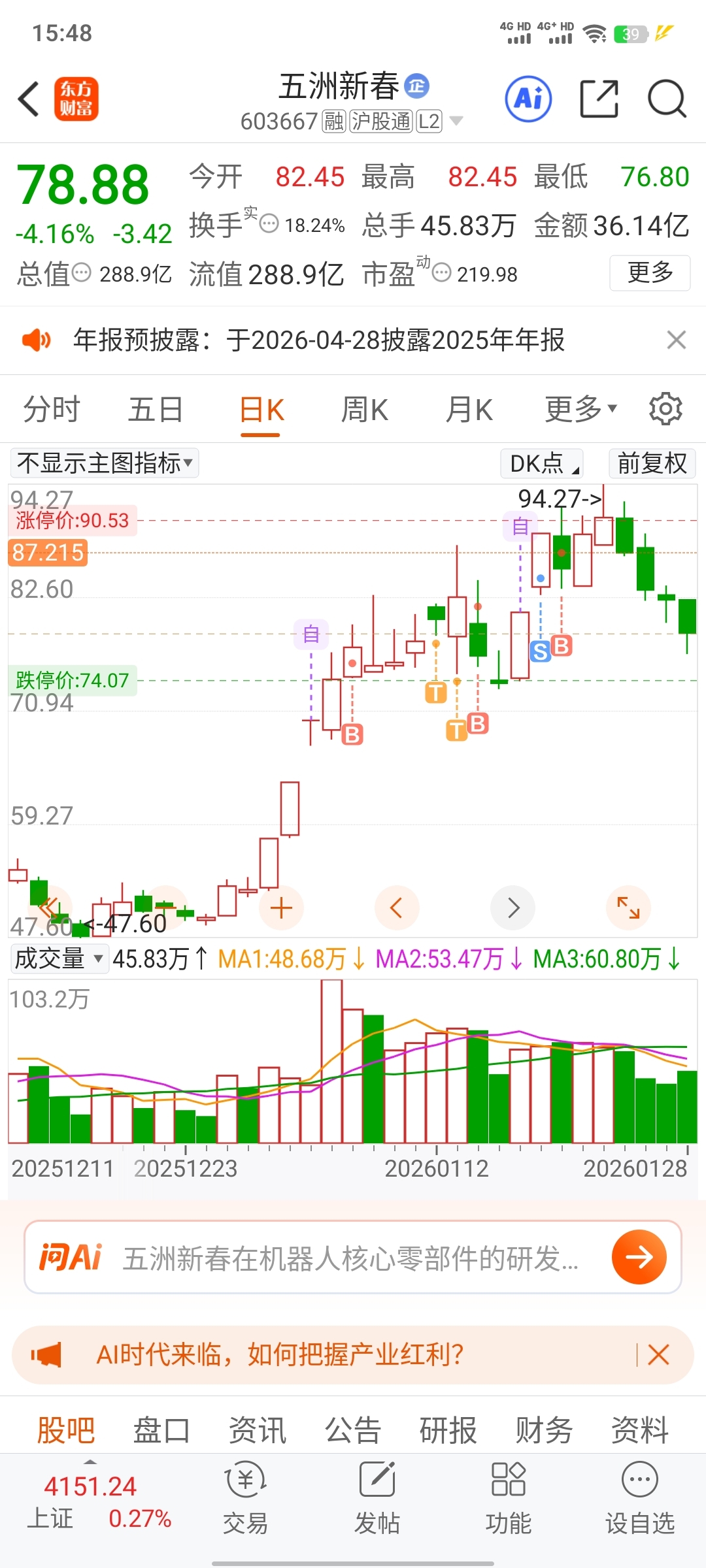This screenshot has width=706, height=1568.
Task: Switch to the 分时 chart tab
Action: pyautogui.click(x=52, y=410)
